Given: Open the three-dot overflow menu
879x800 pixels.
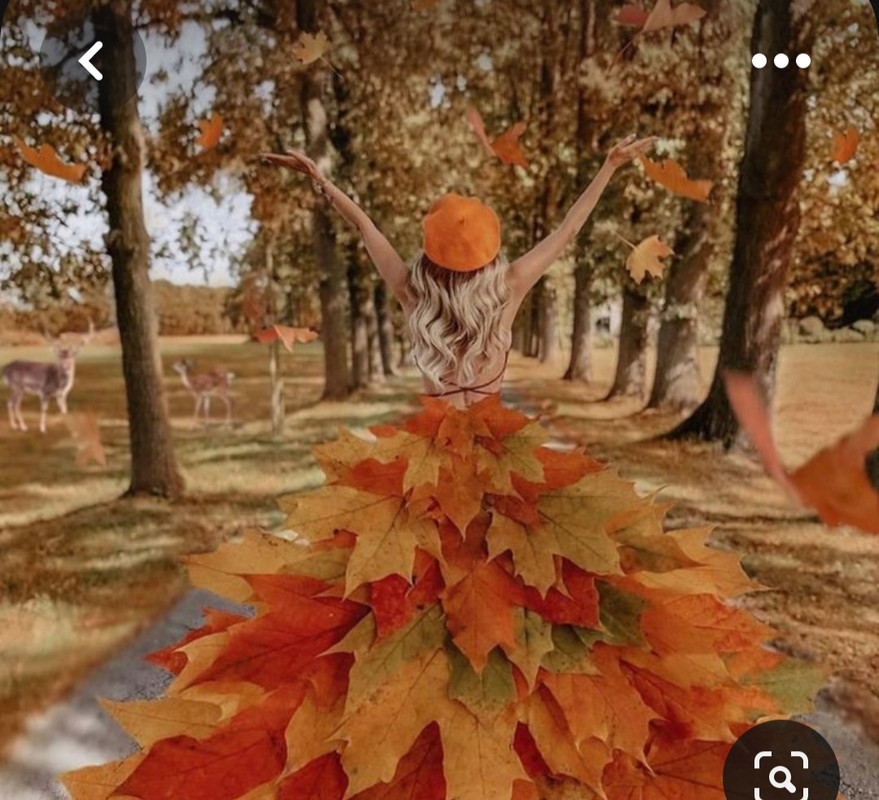Looking at the screenshot, I should point(781,61).
